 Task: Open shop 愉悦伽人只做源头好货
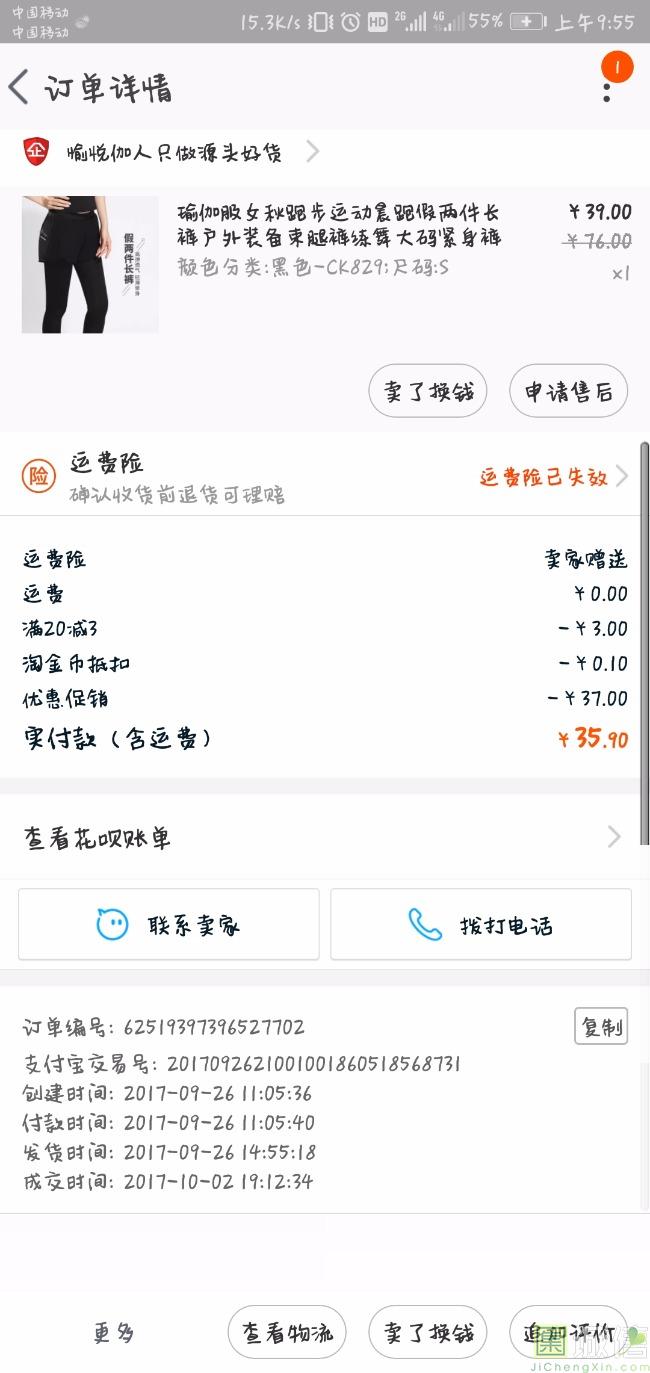[x=173, y=152]
